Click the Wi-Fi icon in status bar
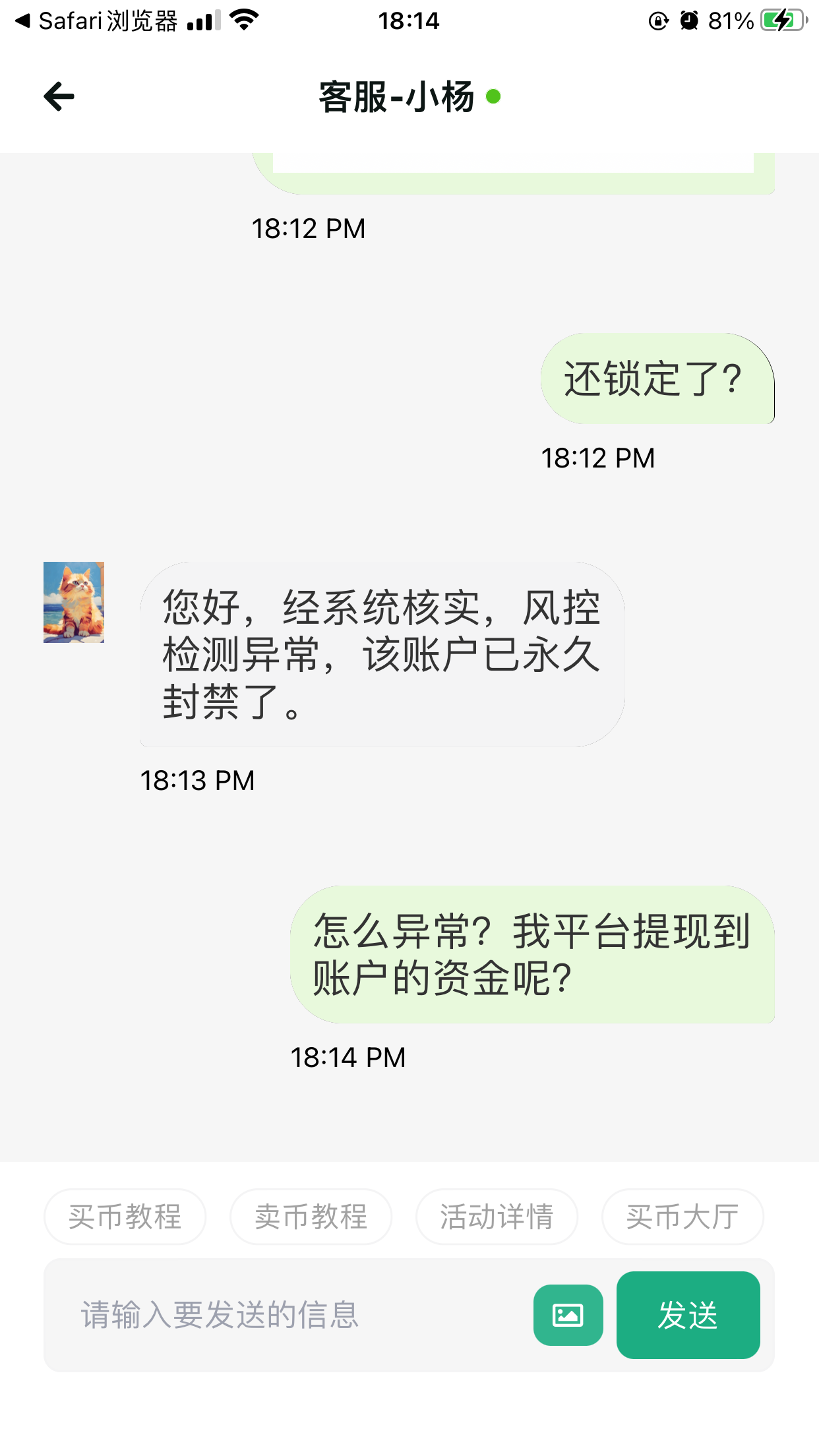The height and width of the screenshot is (1456, 819). point(245,20)
